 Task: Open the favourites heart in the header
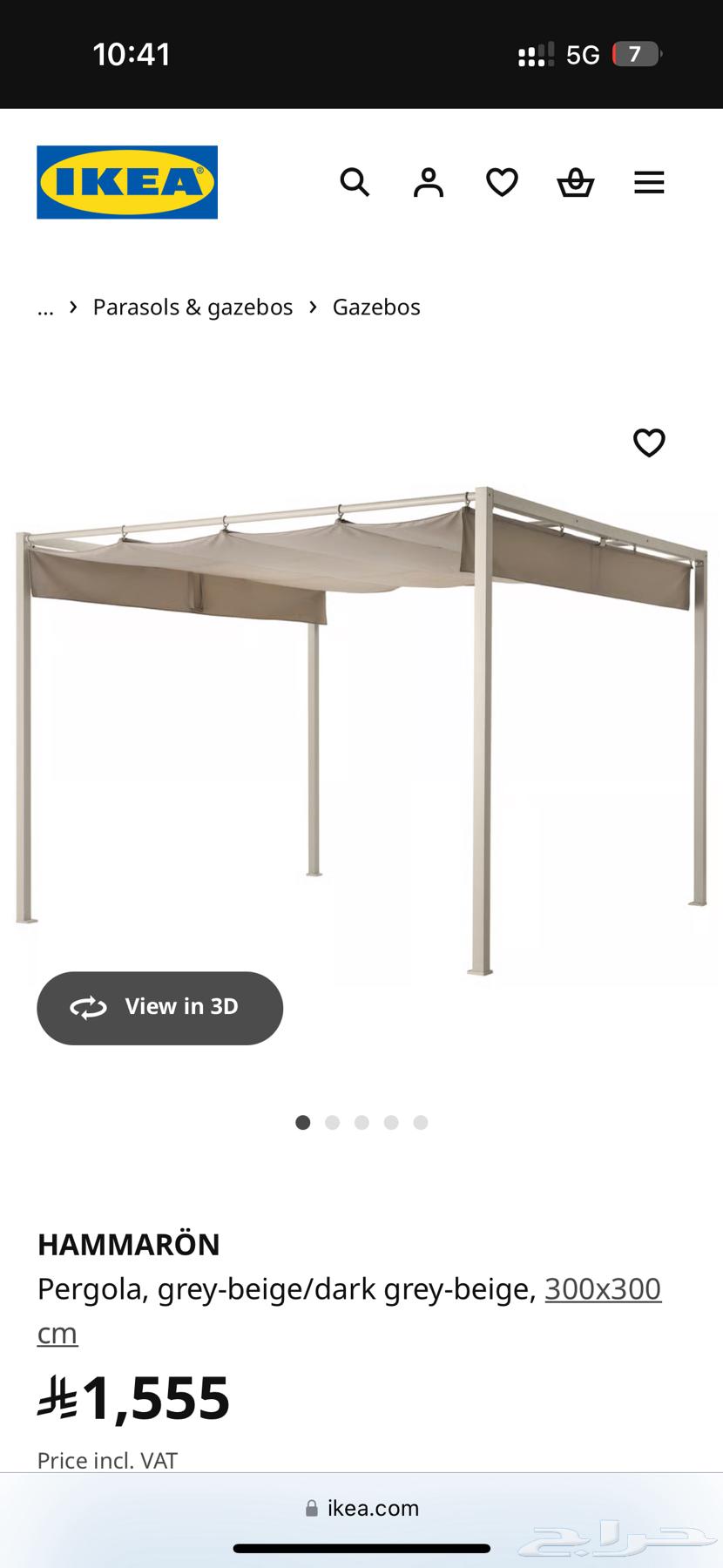[502, 183]
